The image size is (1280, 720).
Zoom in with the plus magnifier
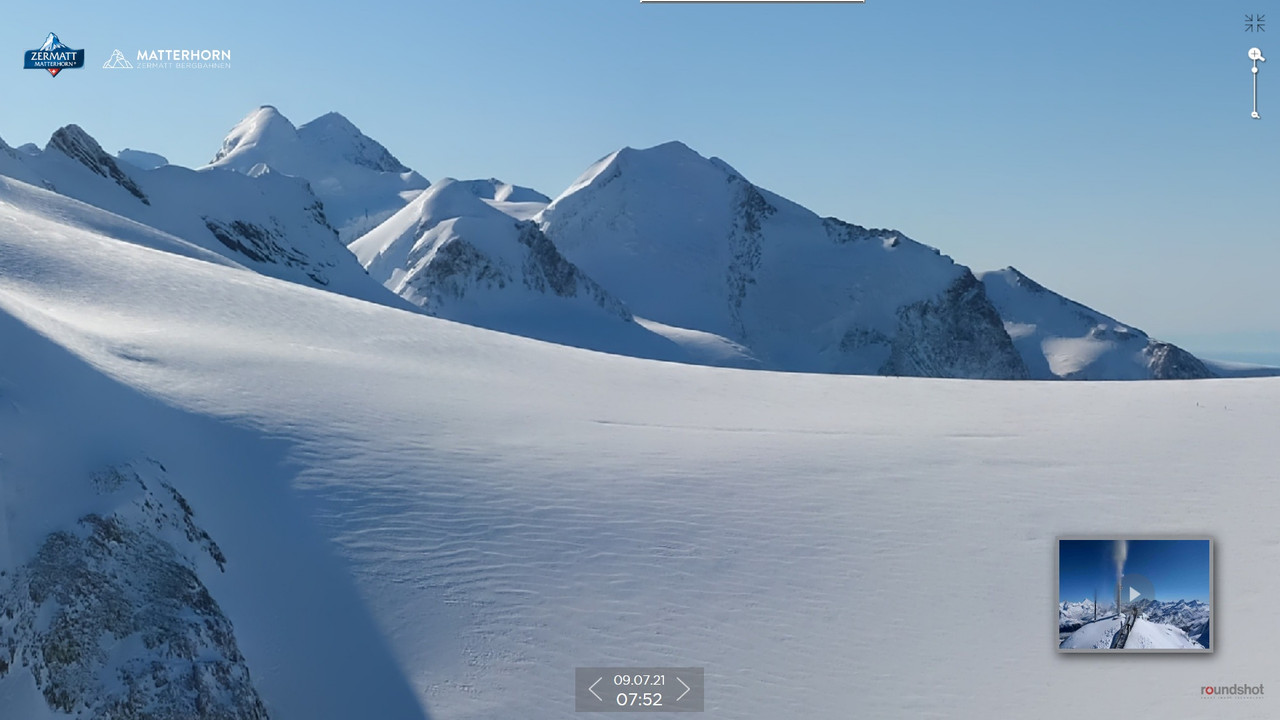(x=1255, y=54)
